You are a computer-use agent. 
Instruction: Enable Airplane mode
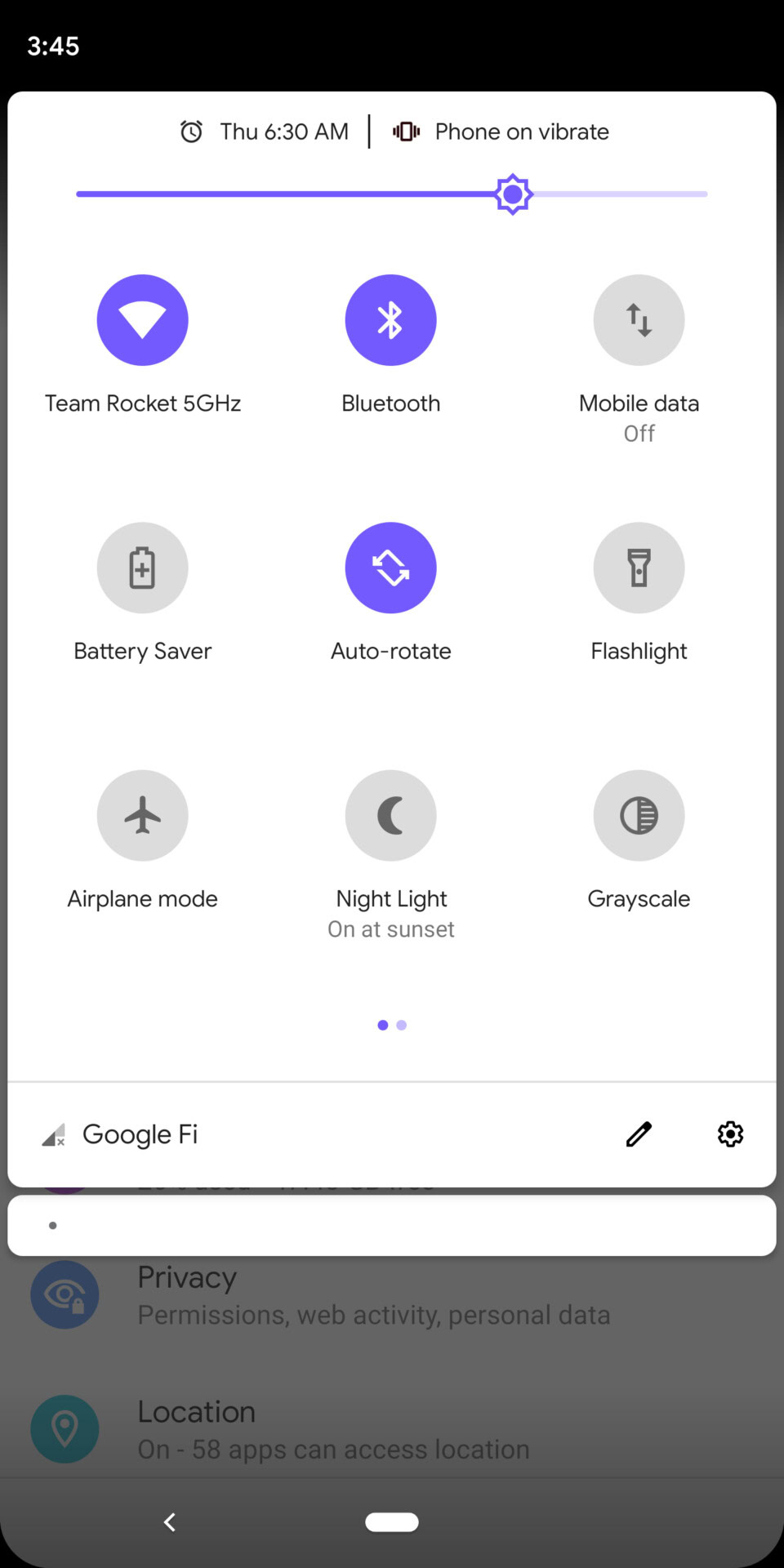pos(143,815)
